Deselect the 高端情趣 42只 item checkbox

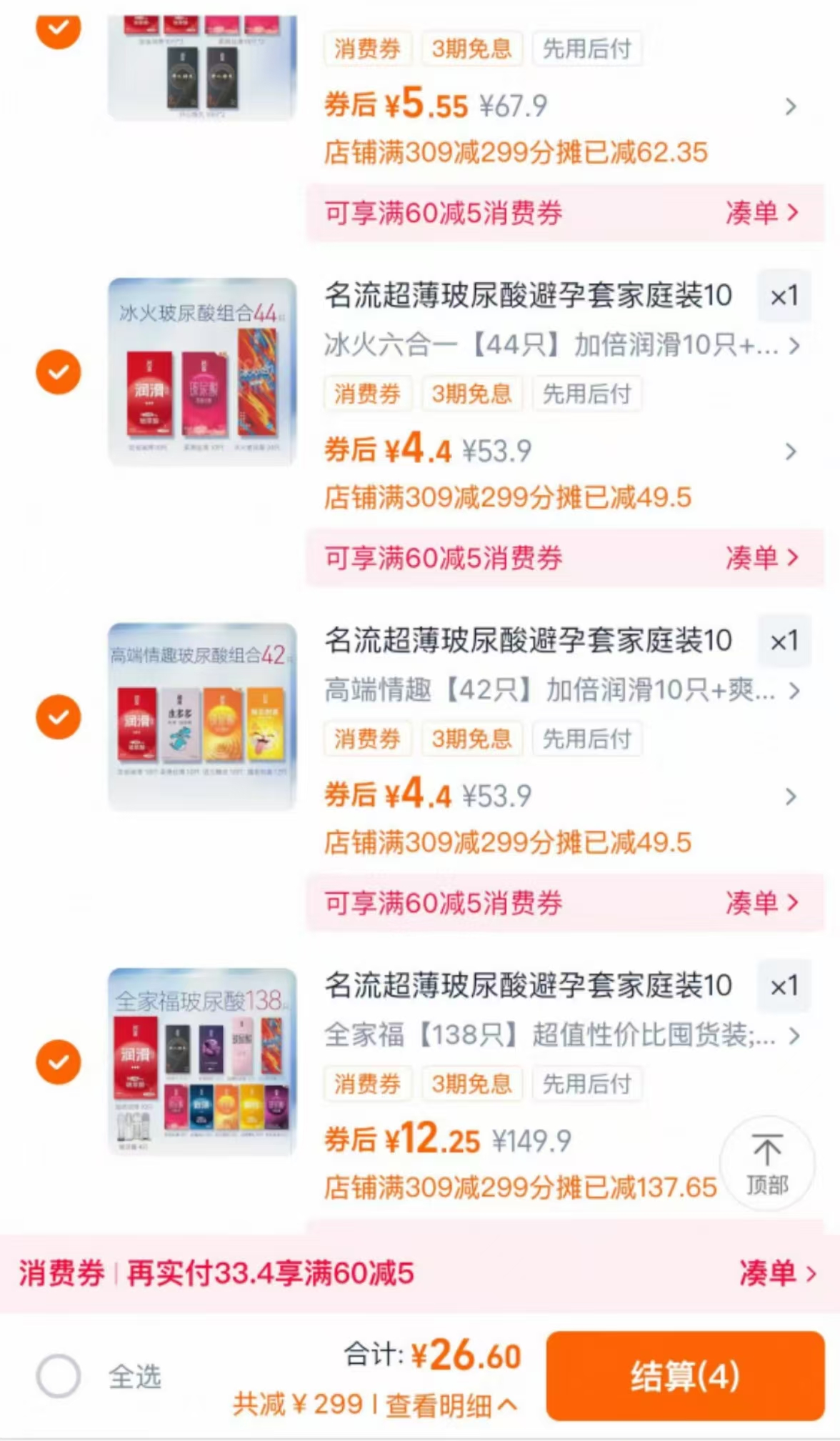click(59, 717)
